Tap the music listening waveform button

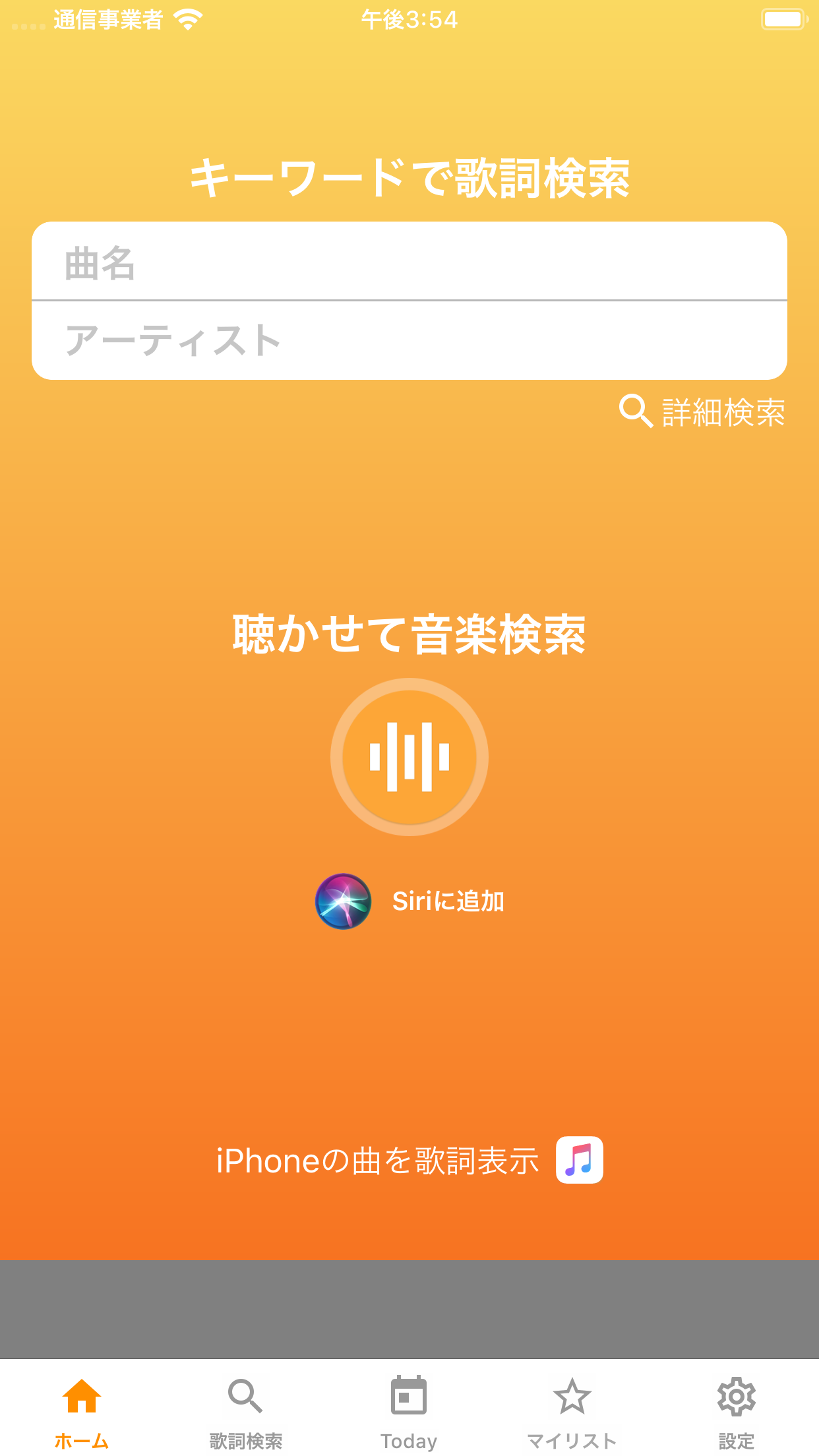point(409,757)
